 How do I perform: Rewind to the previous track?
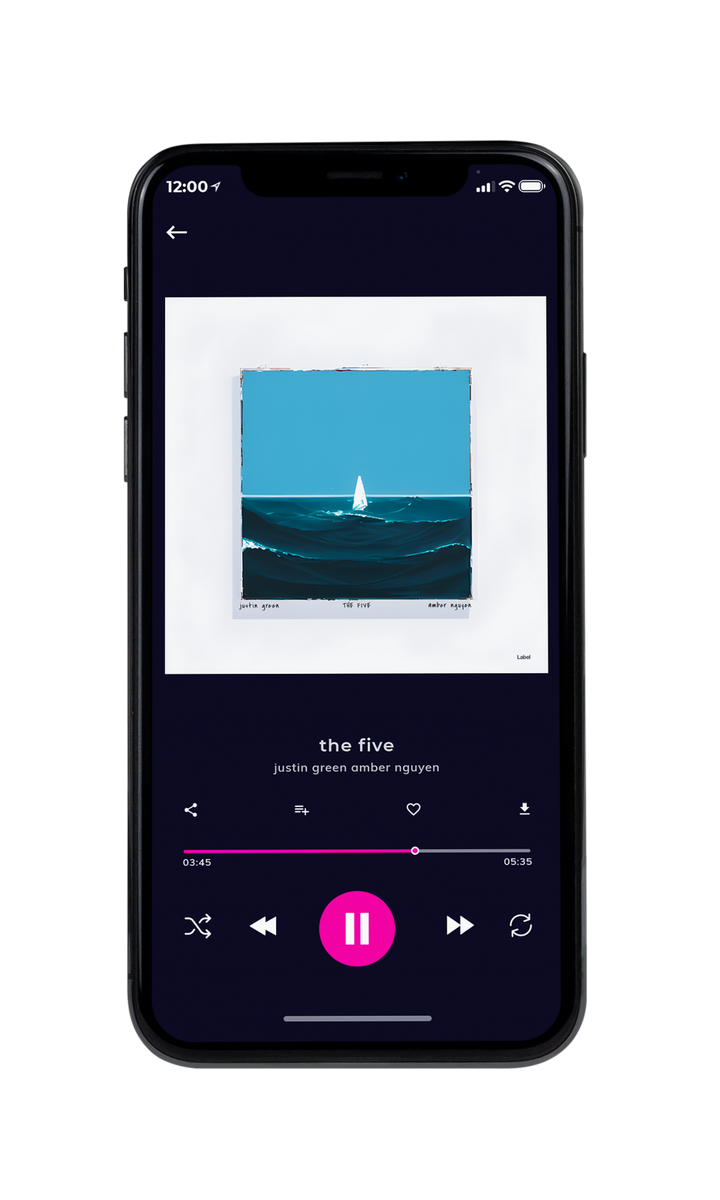coord(263,927)
